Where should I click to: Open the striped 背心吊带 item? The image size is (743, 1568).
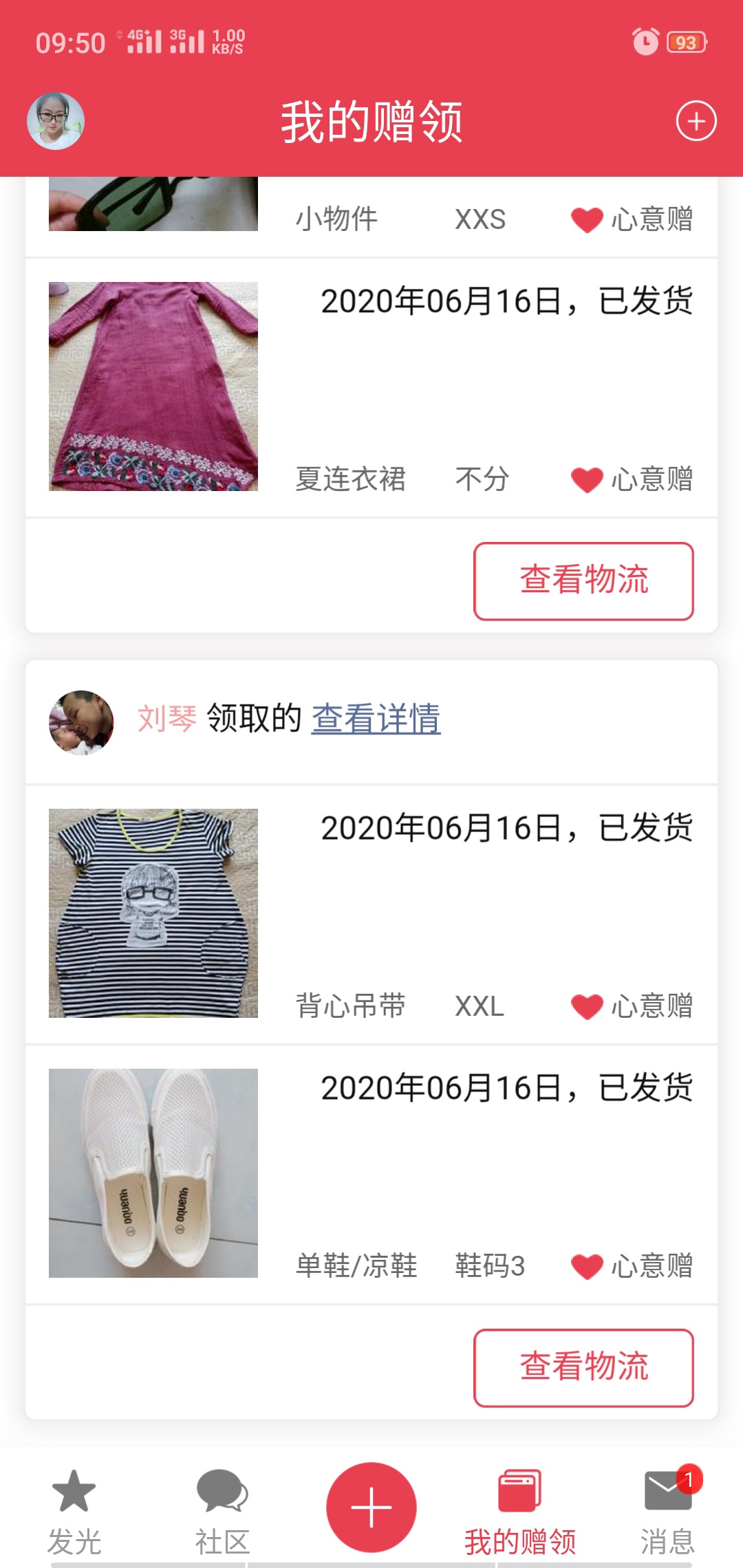pos(153,913)
